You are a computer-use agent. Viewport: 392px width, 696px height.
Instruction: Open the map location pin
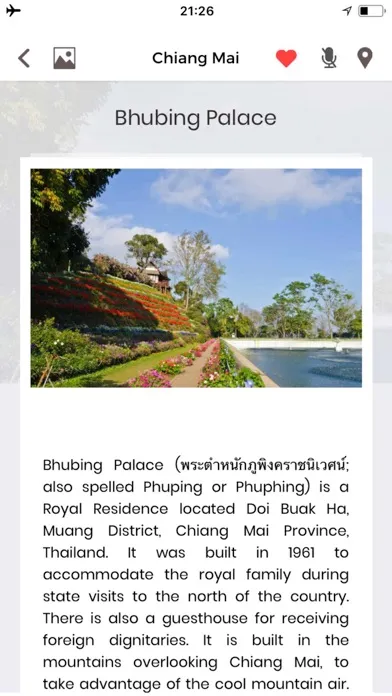point(365,58)
